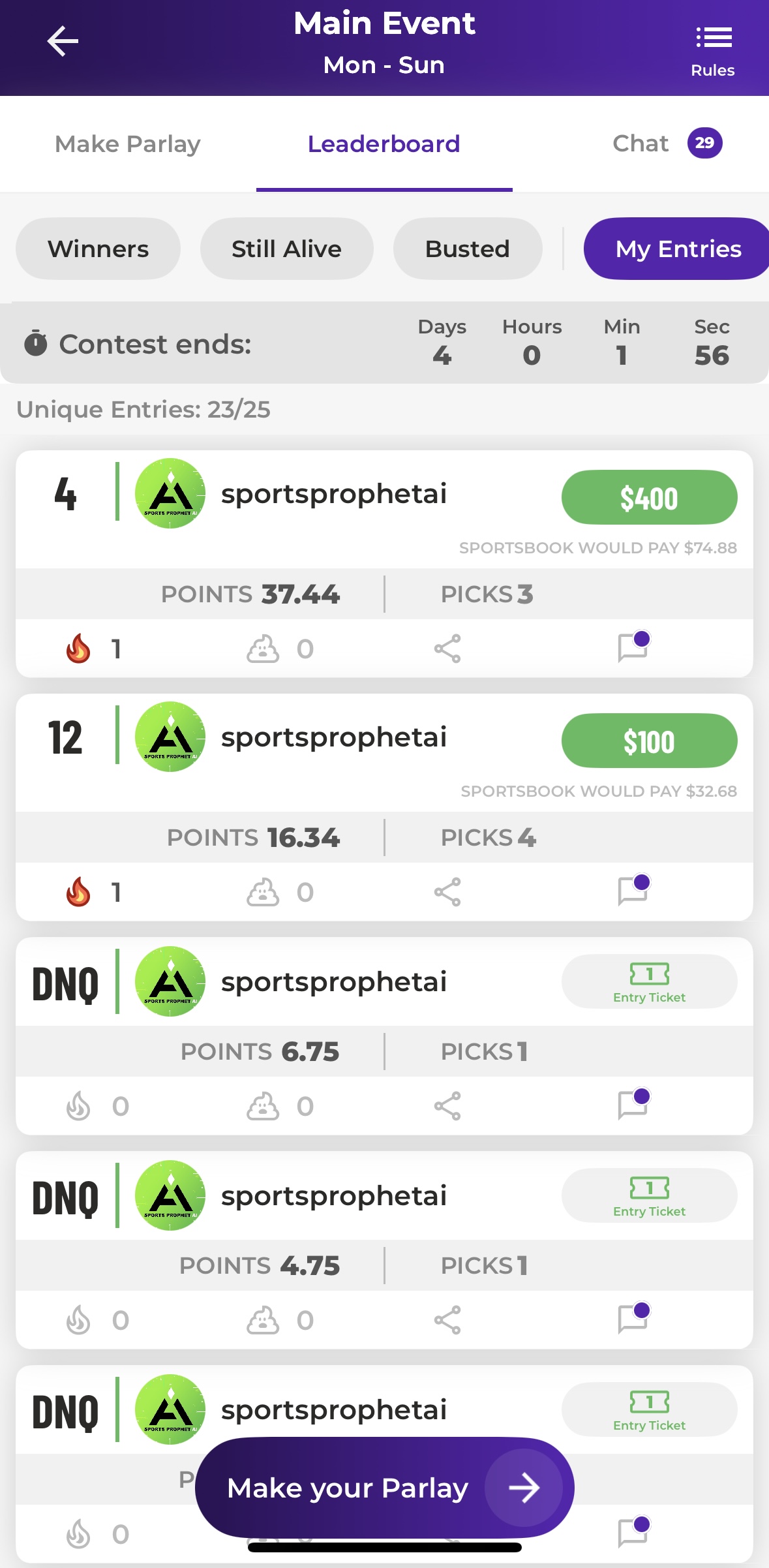Switch to the Make Parlay tab
Screen dimensions: 769x1568
(x=128, y=144)
